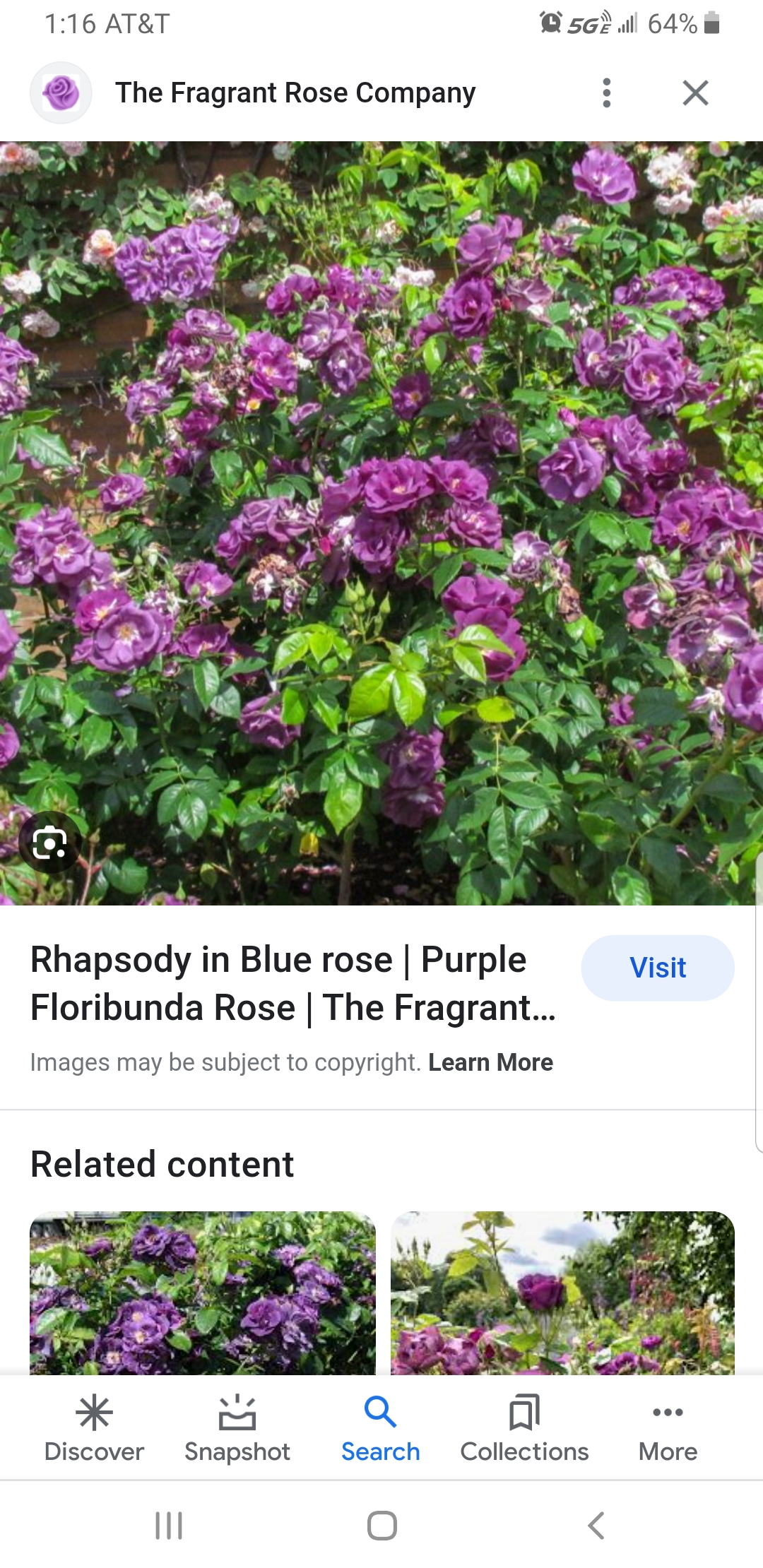
Task: Open the related single rose garden image
Action: point(562,1293)
